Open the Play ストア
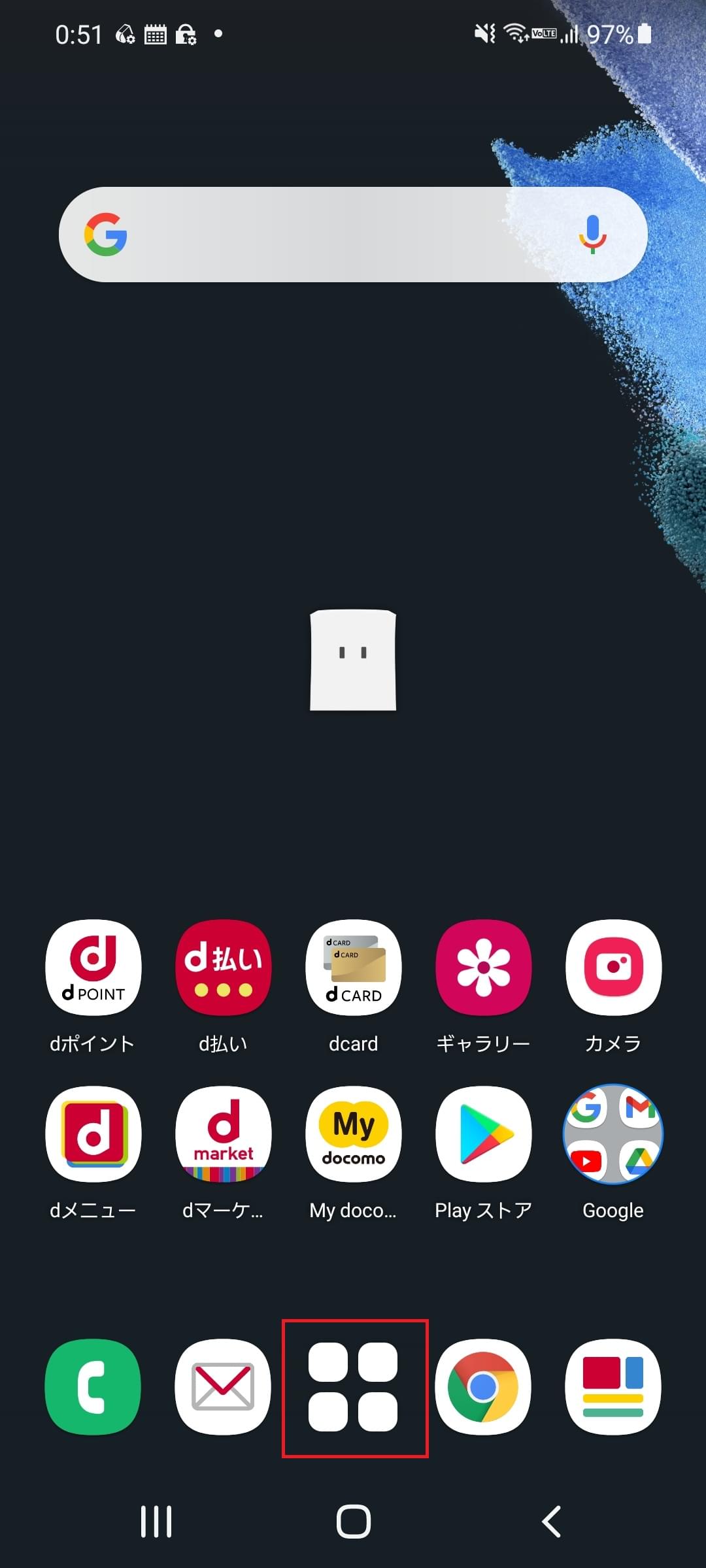The image size is (706, 1568). coord(483,1134)
